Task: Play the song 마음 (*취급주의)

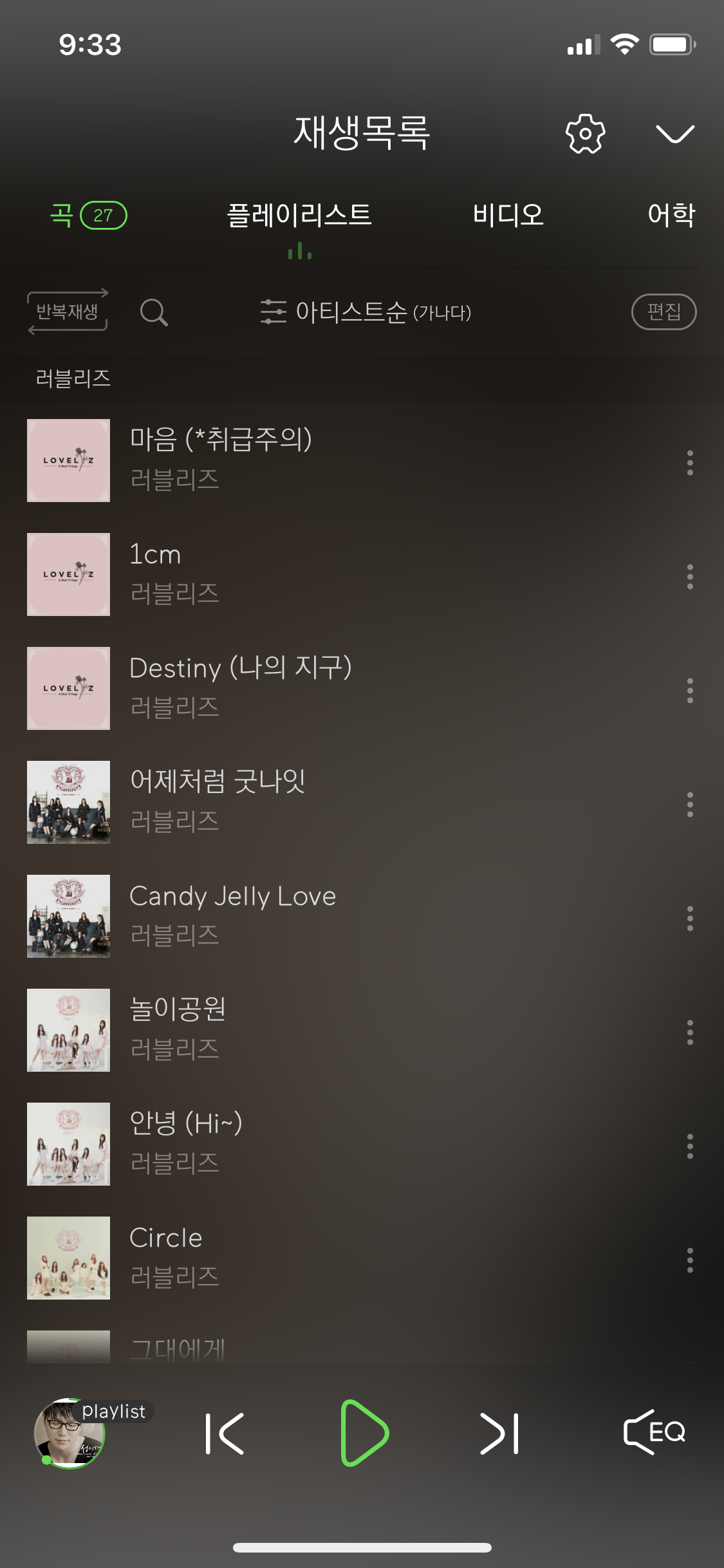Action: [x=221, y=440]
